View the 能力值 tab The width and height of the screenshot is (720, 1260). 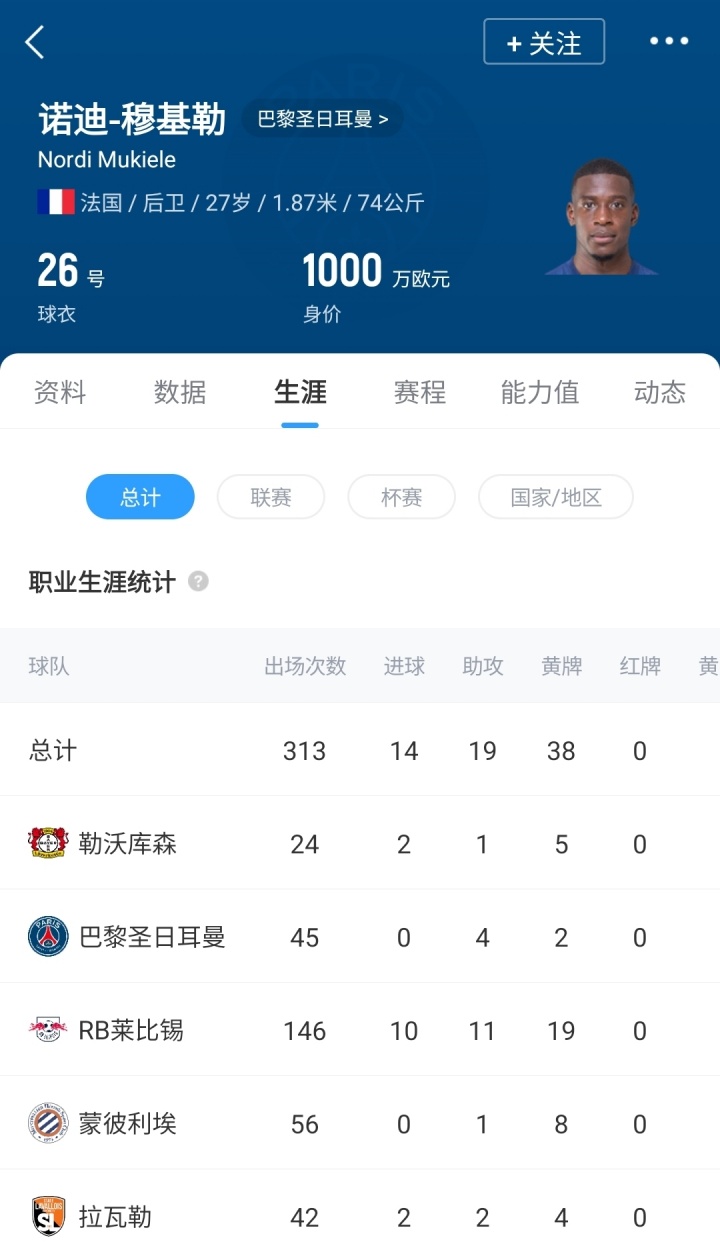pyautogui.click(x=540, y=392)
